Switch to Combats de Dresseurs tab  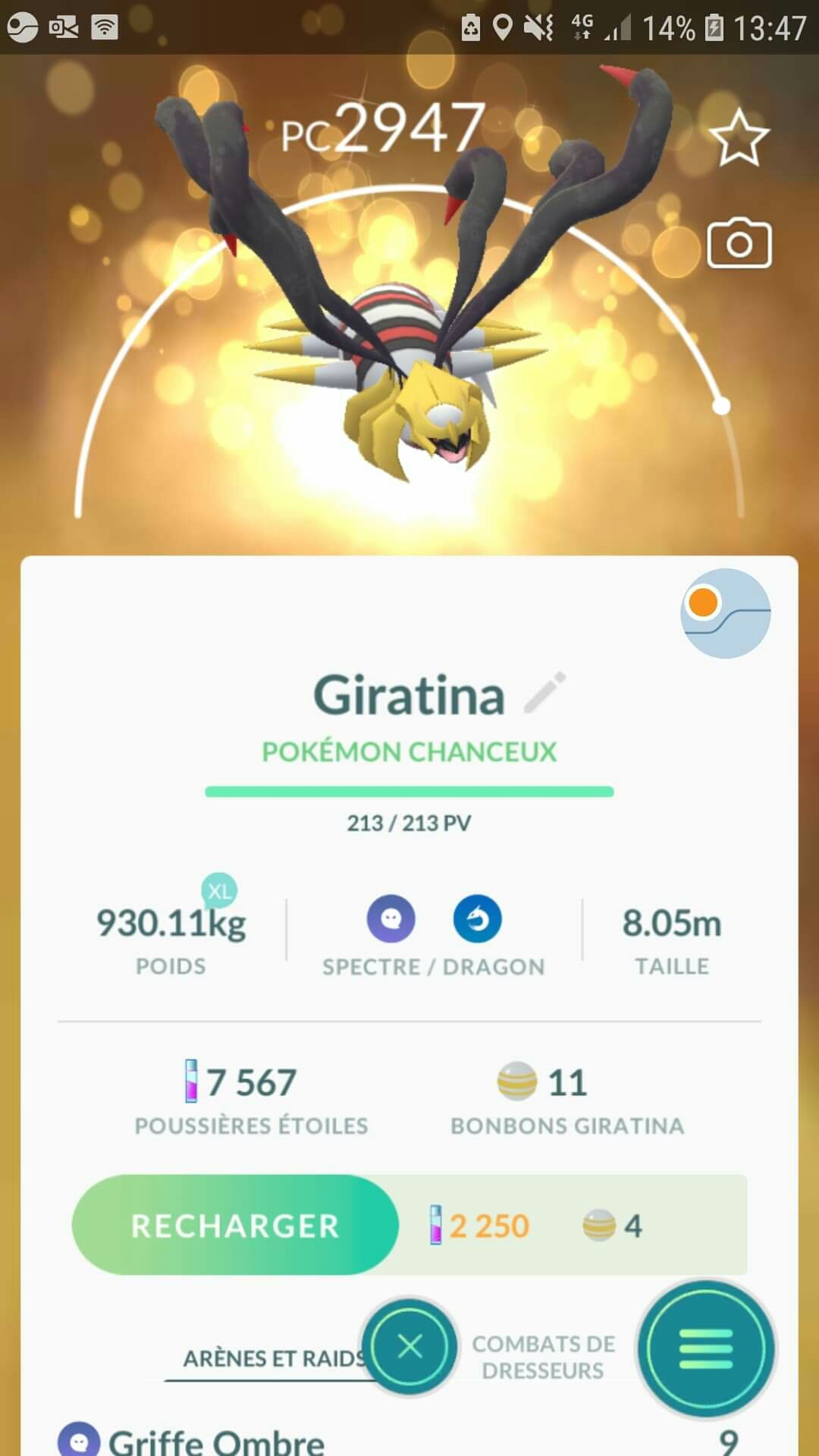tap(543, 1357)
